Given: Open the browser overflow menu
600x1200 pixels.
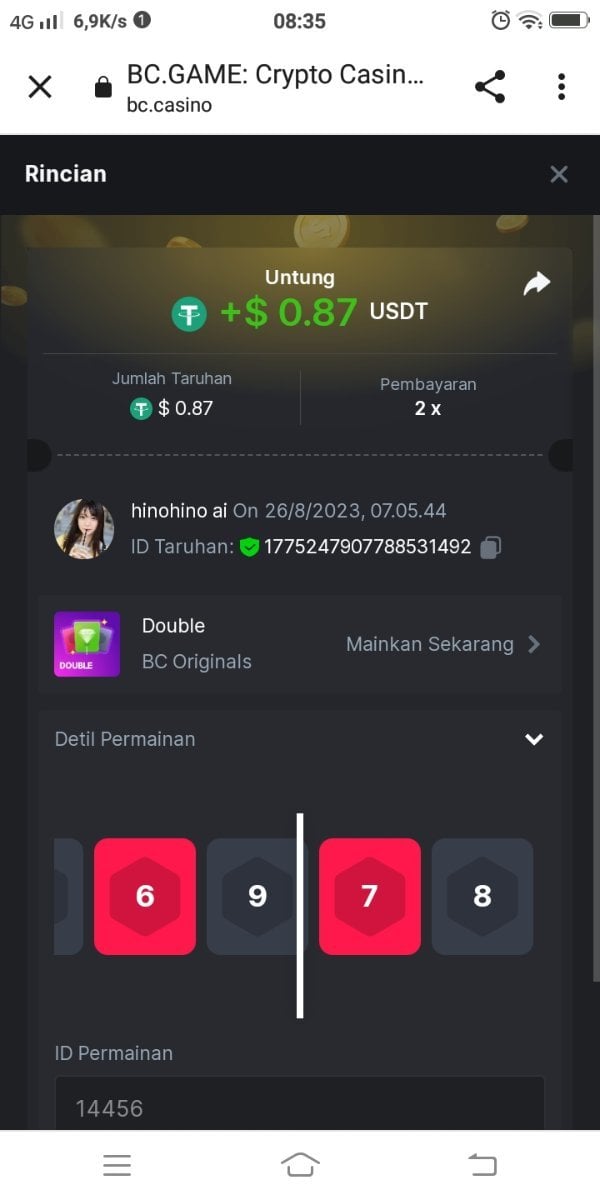Looking at the screenshot, I should (561, 87).
